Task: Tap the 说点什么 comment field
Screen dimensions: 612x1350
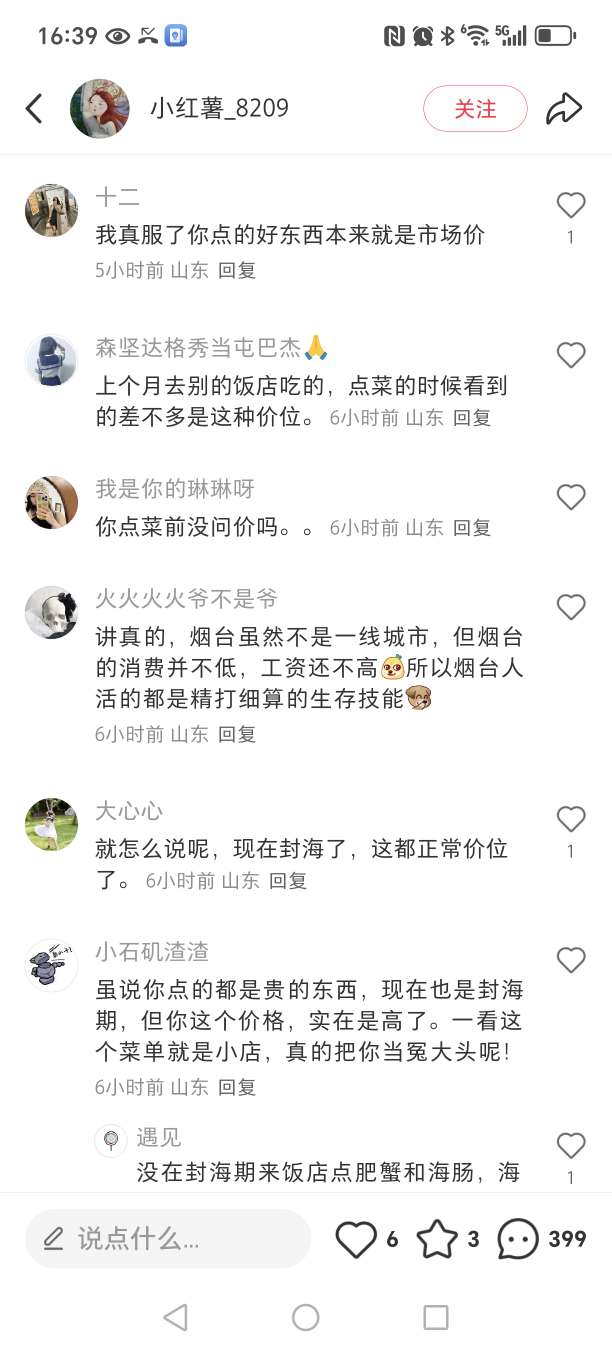Action: pyautogui.click(x=168, y=1239)
